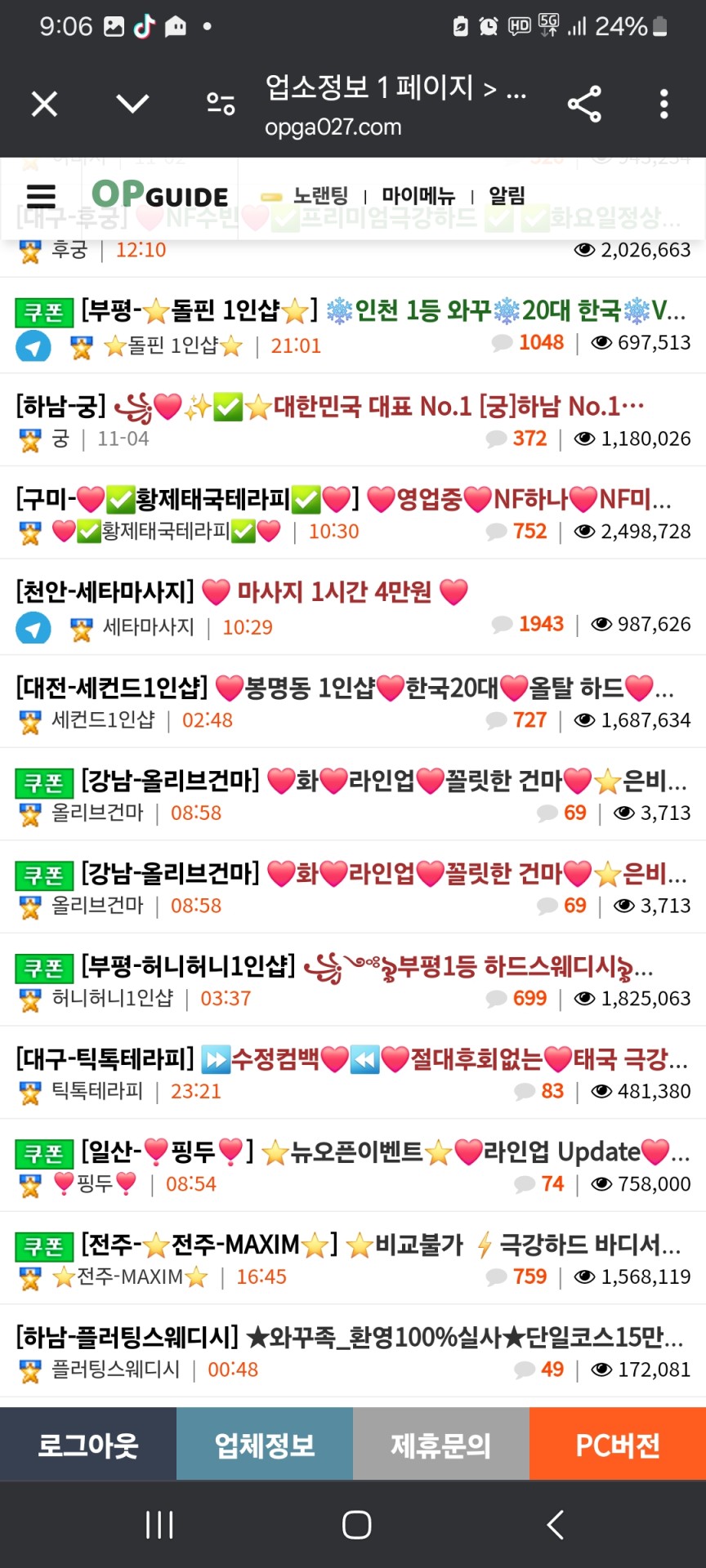706x1568 pixels.
Task: Tap the 로그아웃 button
Action: coord(88,1445)
